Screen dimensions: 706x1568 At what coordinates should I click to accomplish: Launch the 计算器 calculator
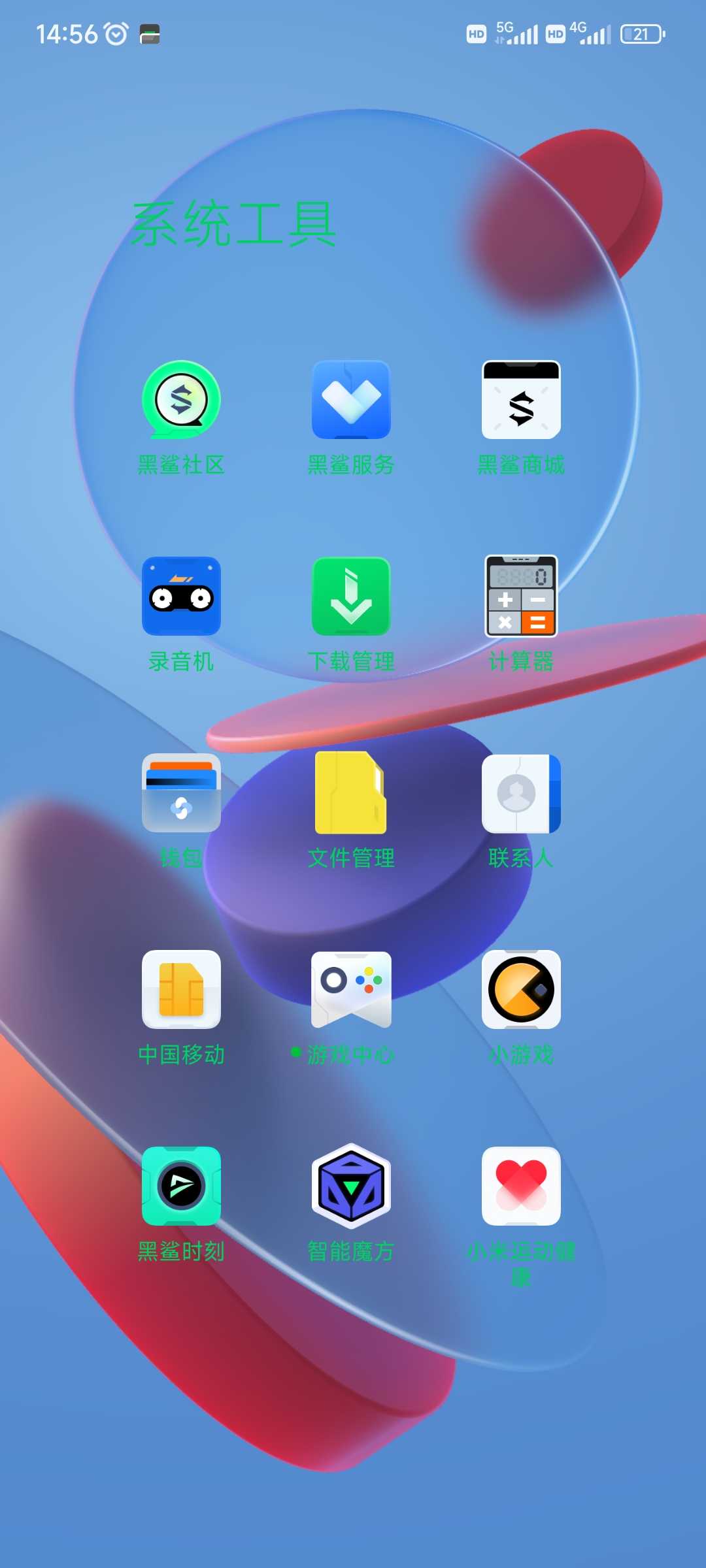tap(521, 596)
